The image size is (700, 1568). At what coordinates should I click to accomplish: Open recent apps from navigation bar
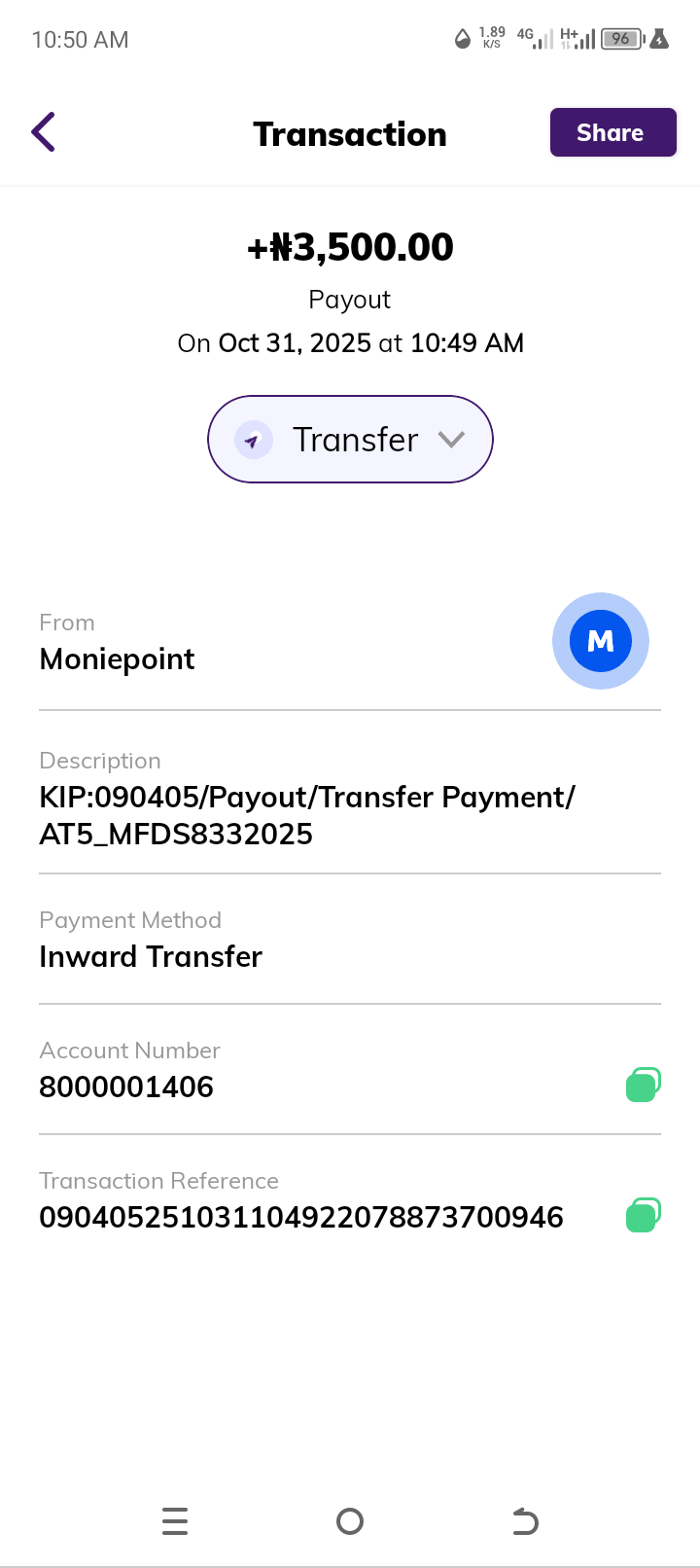click(x=175, y=1520)
